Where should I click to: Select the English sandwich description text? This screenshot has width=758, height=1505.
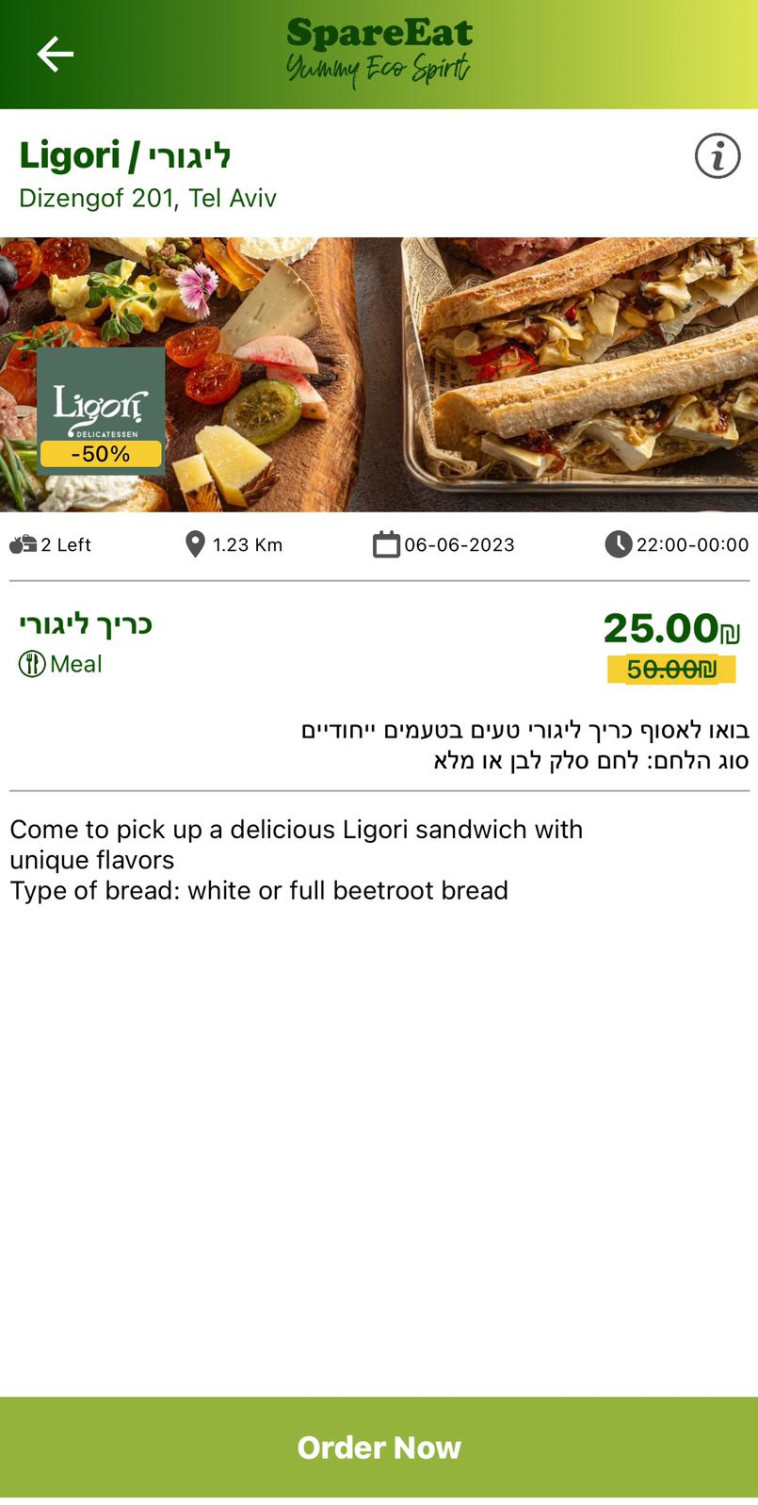click(295, 859)
